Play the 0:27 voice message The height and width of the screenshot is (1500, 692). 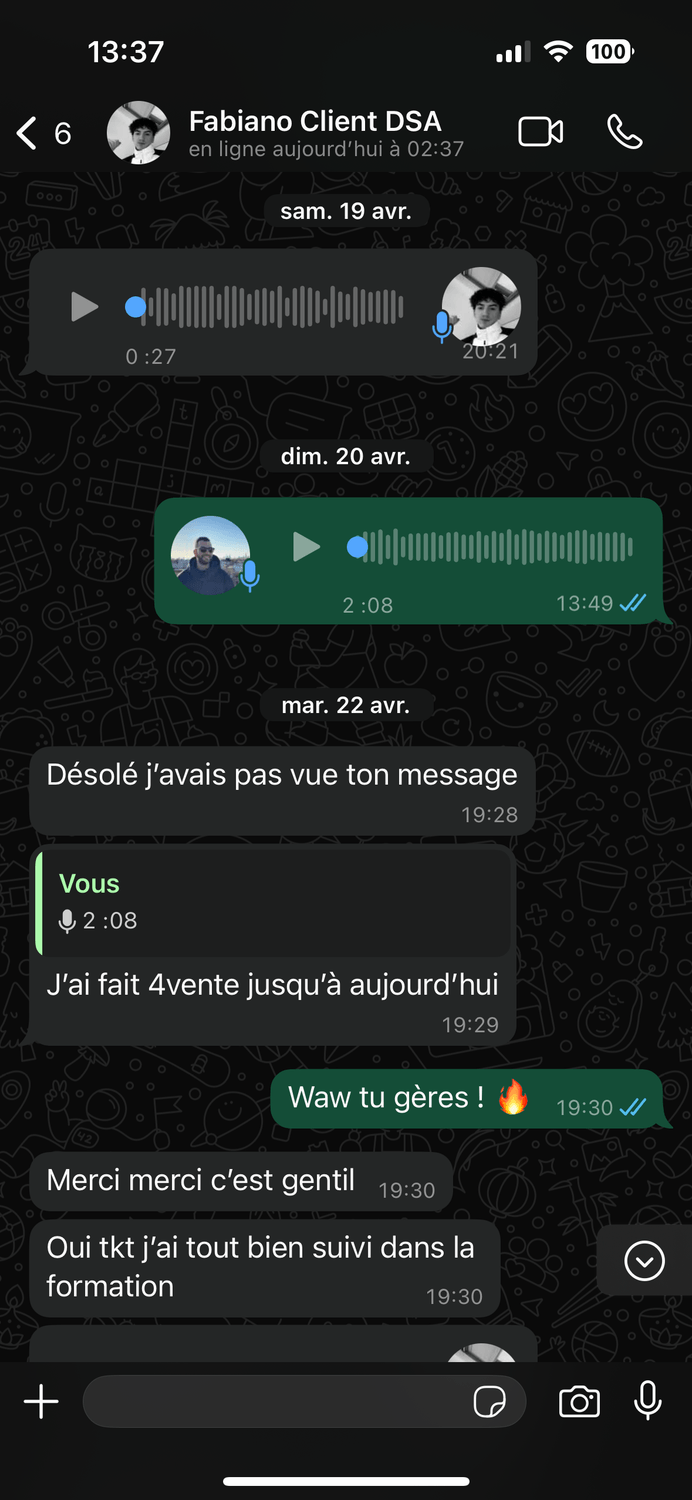tap(85, 307)
